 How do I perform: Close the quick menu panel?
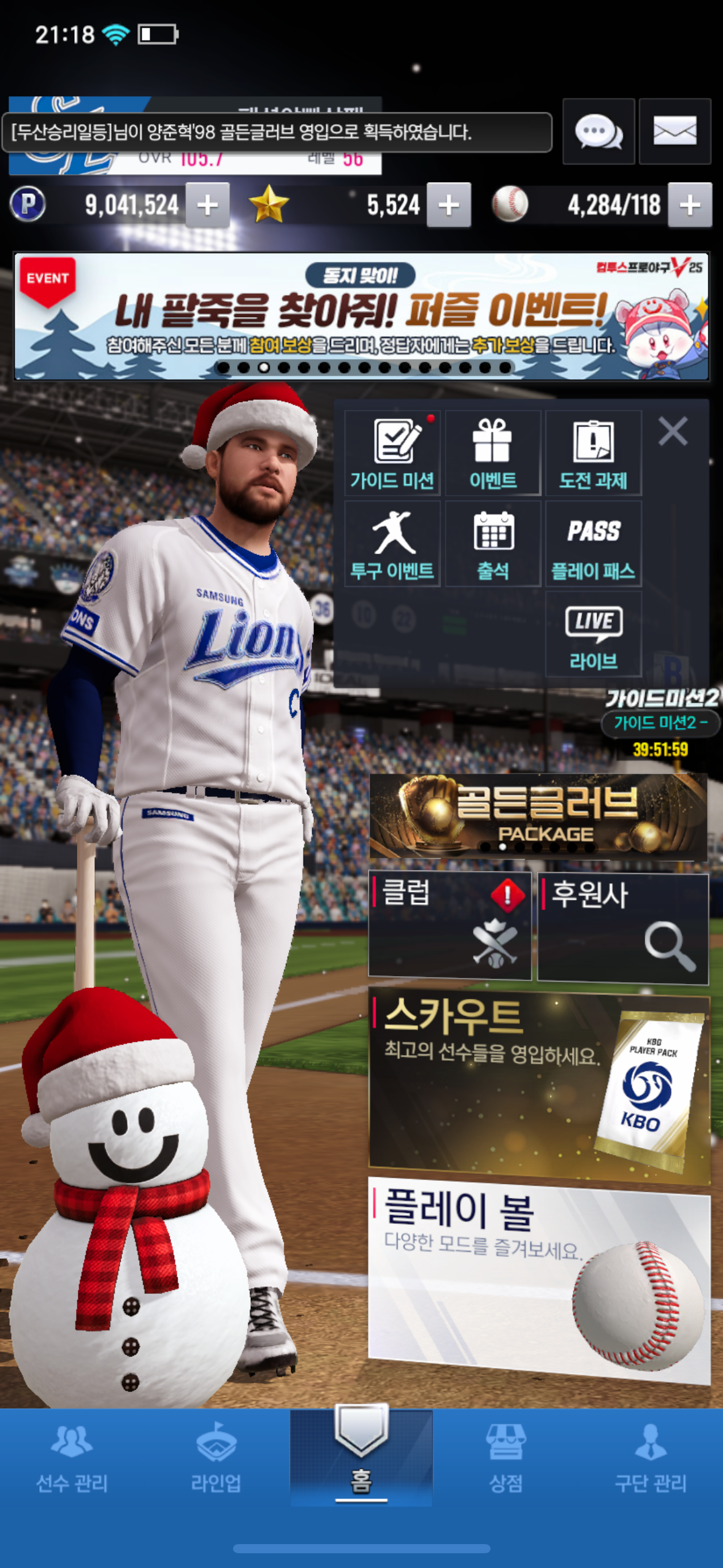coord(673,431)
